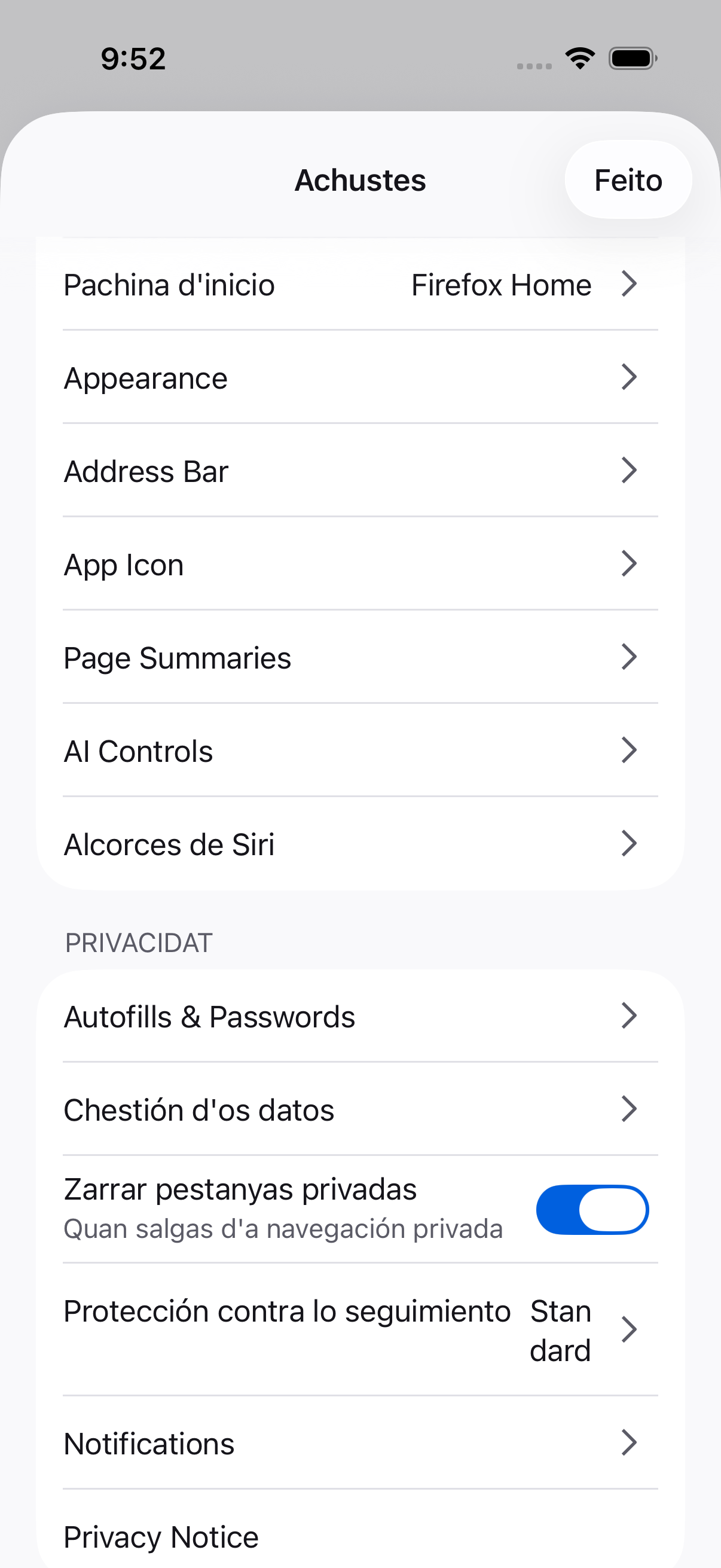Go to Address Bar settings
Image resolution: width=721 pixels, height=1568 pixels.
point(360,471)
